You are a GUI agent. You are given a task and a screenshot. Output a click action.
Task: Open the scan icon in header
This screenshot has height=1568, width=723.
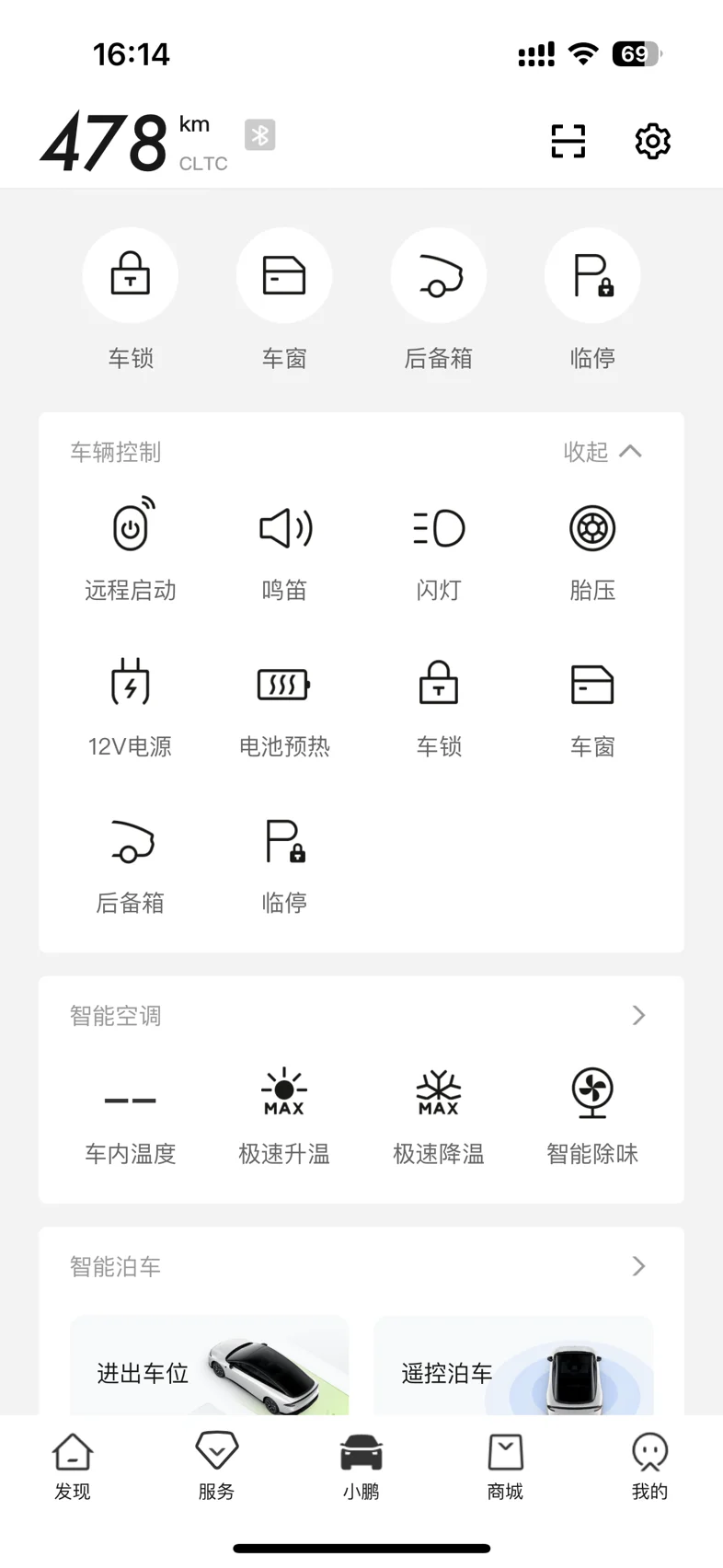click(x=568, y=141)
